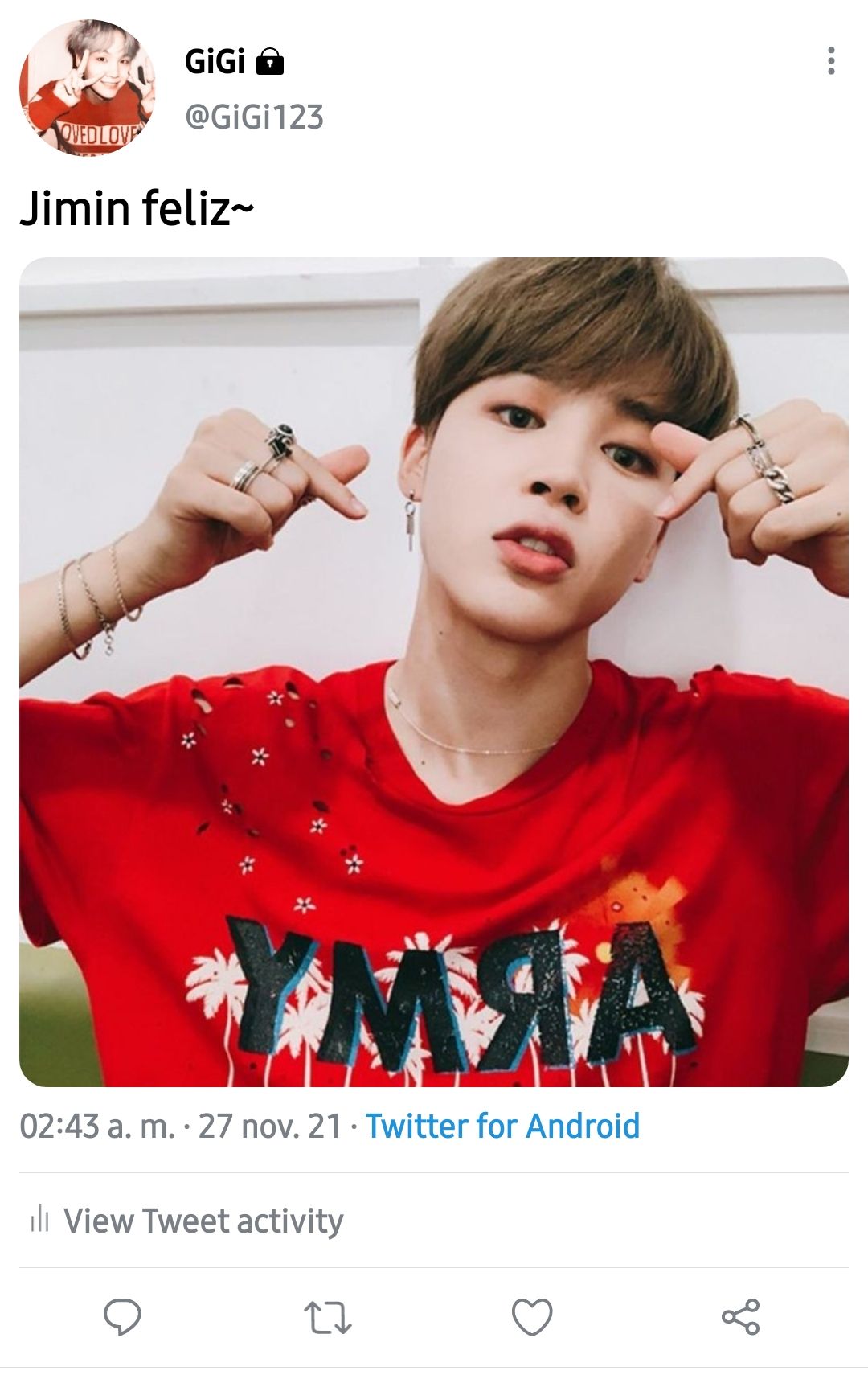The image size is (868, 1379).
Task: Reply to this tweet
Action: pyautogui.click(x=122, y=1317)
